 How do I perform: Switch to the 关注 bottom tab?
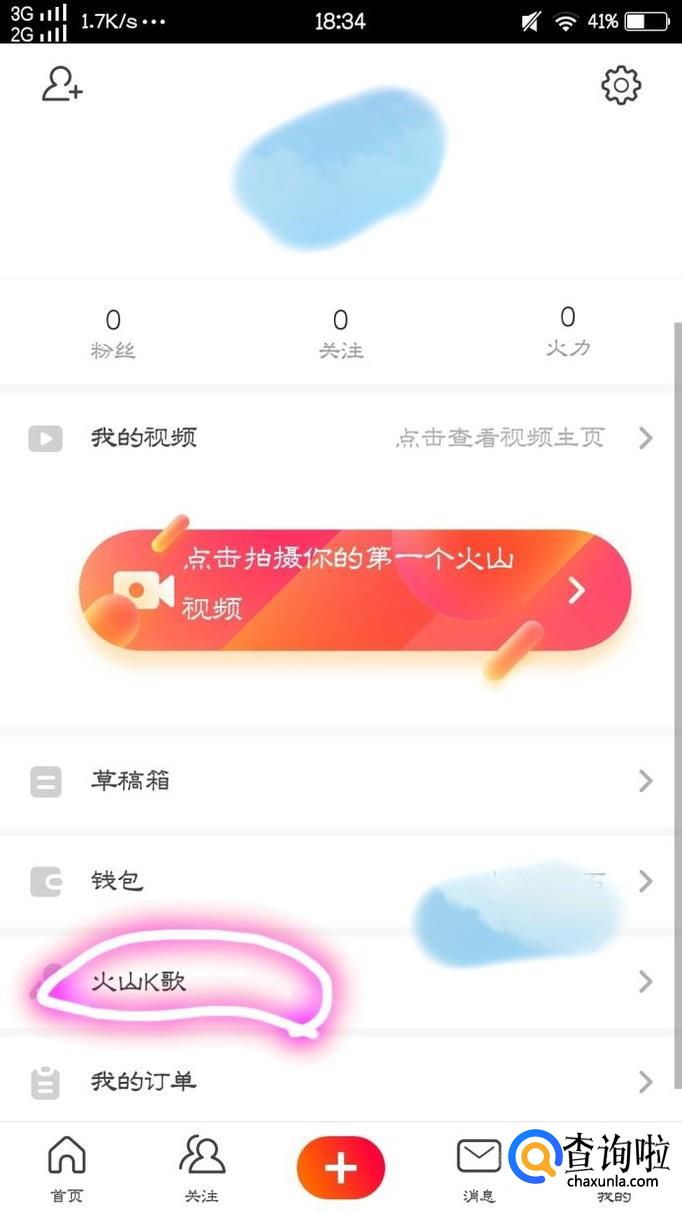[201, 1168]
